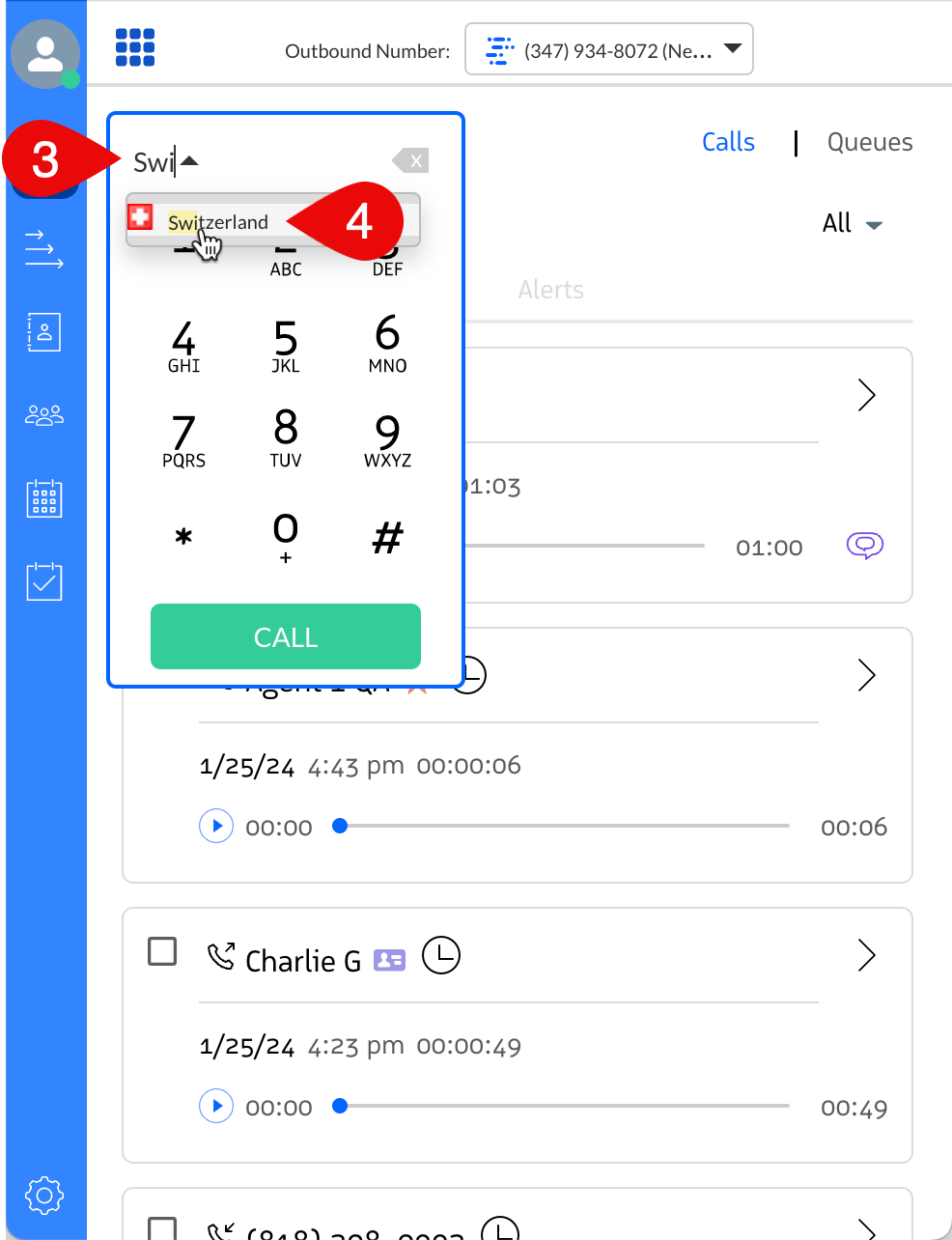Tap the star key on the keypad
The height and width of the screenshot is (1240, 952).
pyautogui.click(x=183, y=536)
